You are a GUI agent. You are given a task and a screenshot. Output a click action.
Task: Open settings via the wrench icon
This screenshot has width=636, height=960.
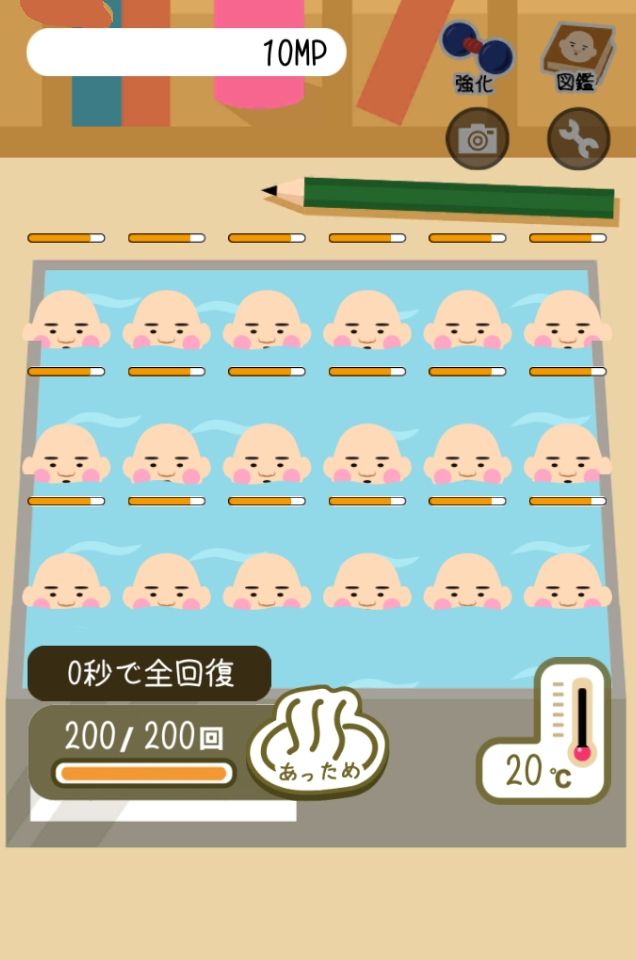pos(578,139)
